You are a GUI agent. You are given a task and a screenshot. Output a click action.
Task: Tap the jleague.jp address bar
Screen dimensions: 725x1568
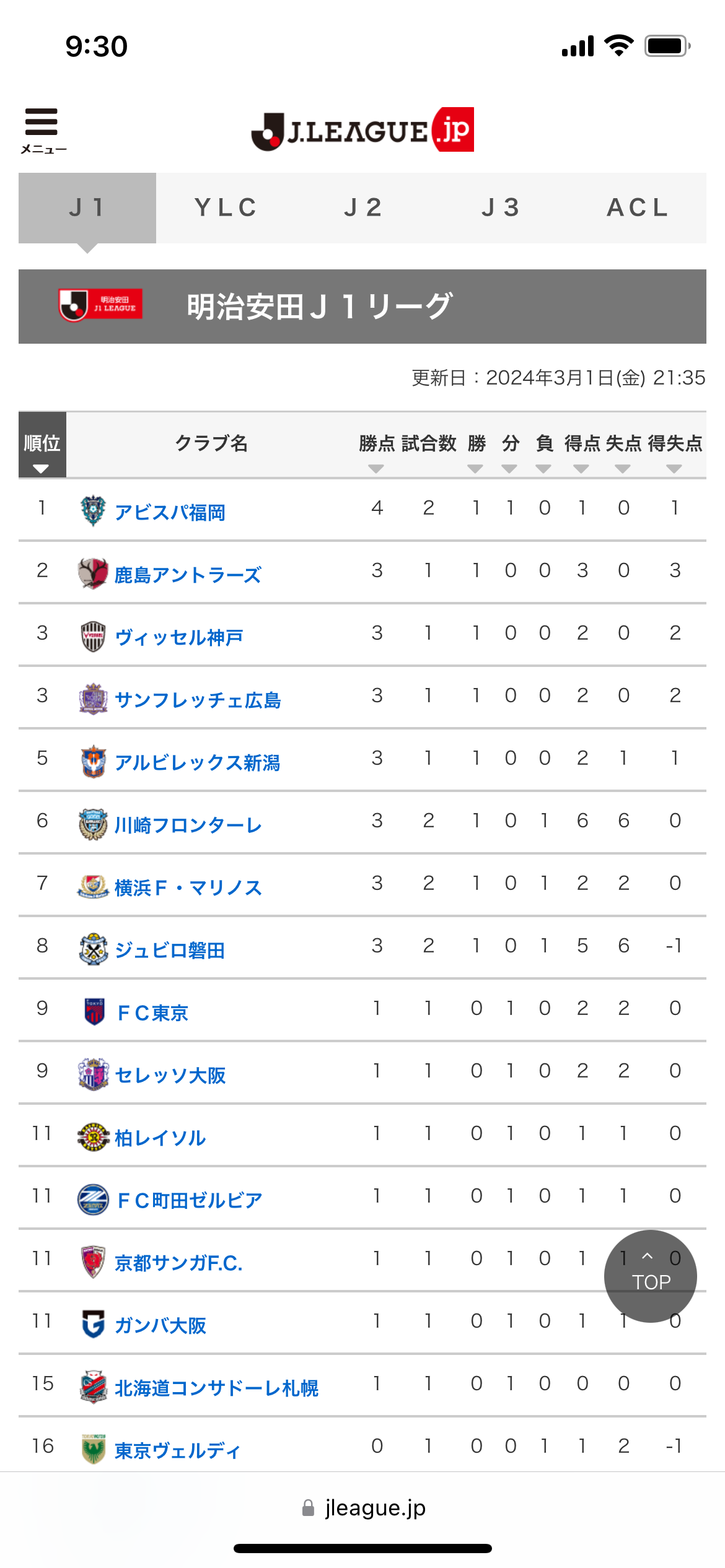[x=363, y=1508]
